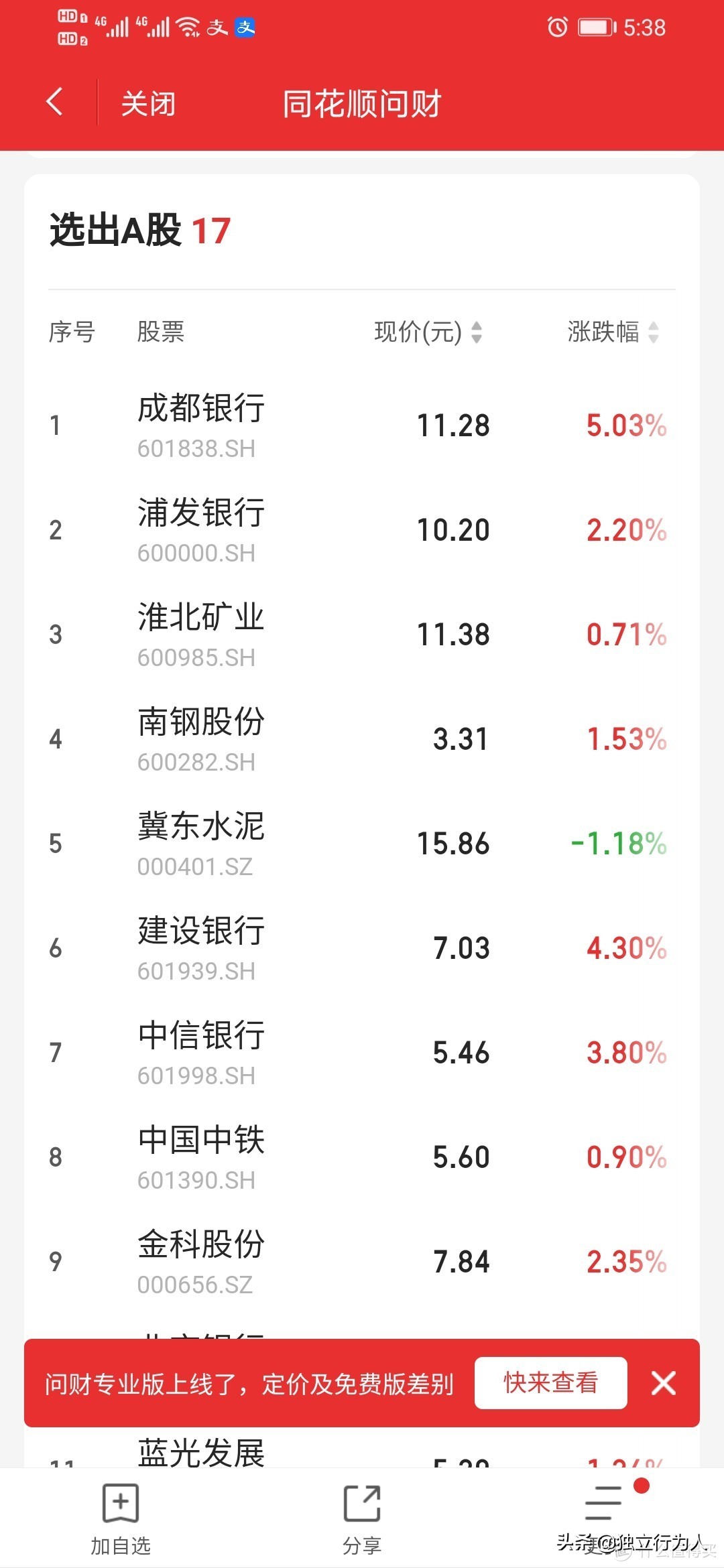Image resolution: width=724 pixels, height=1568 pixels.
Task: Tap the battery indicator in the status bar
Action: tap(593, 27)
